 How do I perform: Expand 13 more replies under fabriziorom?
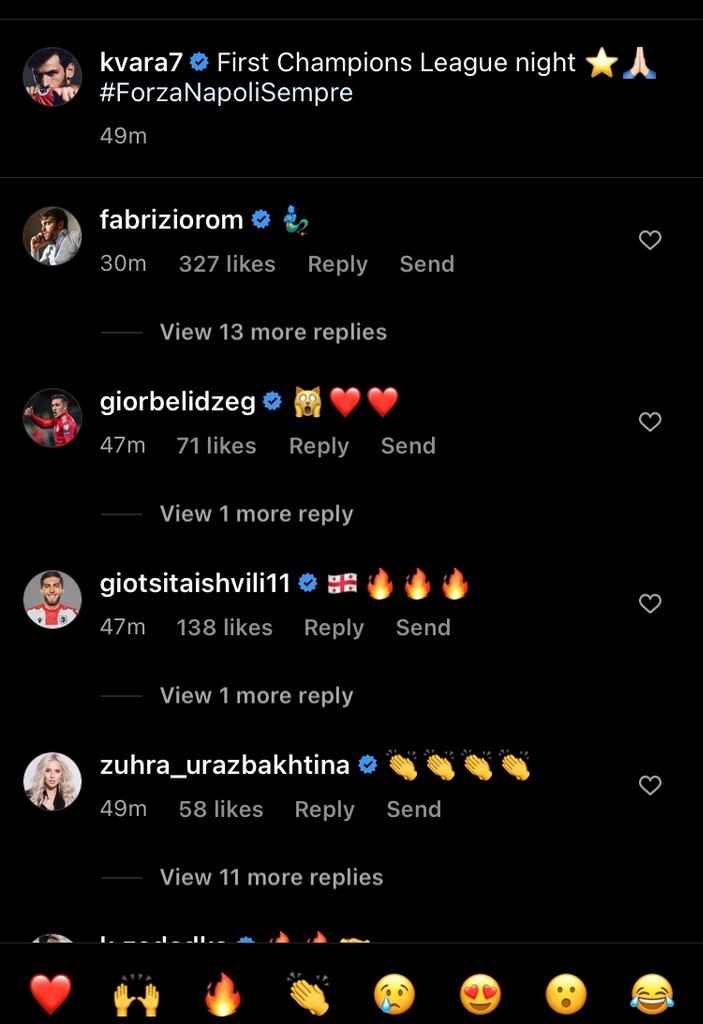coord(273,332)
